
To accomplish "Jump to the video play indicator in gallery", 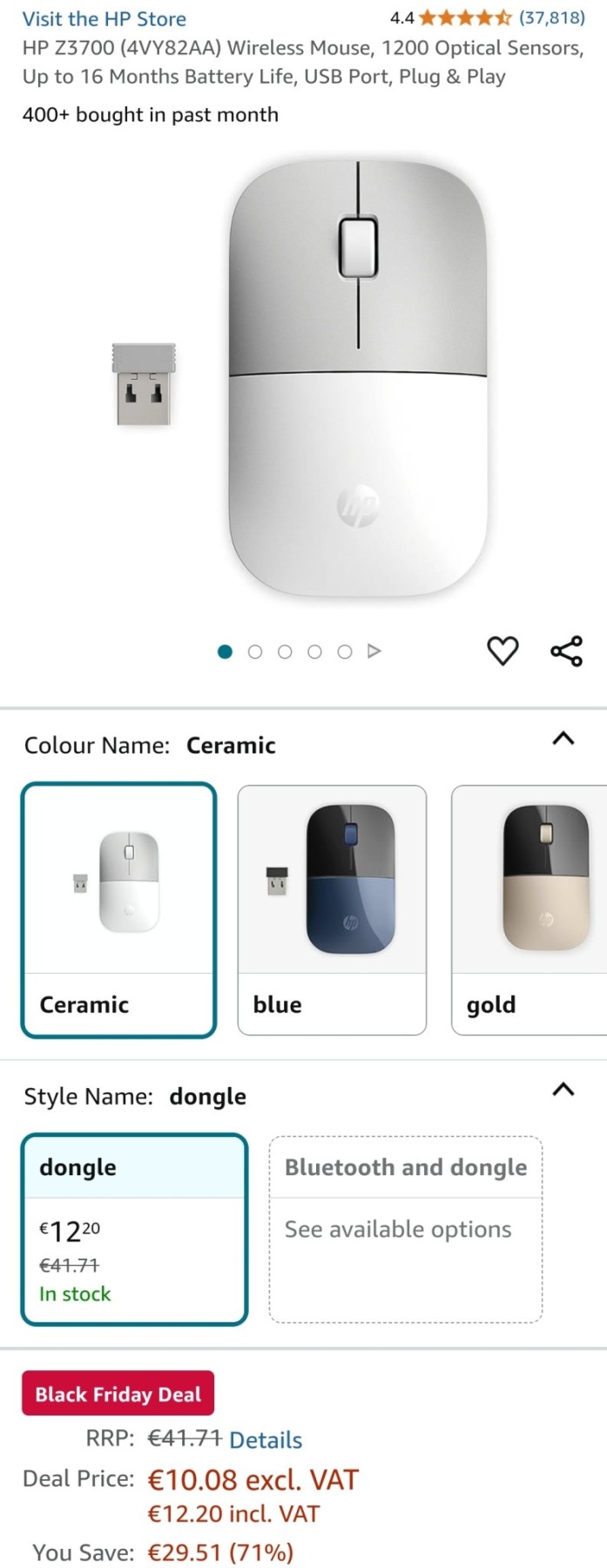I will pyautogui.click(x=374, y=651).
